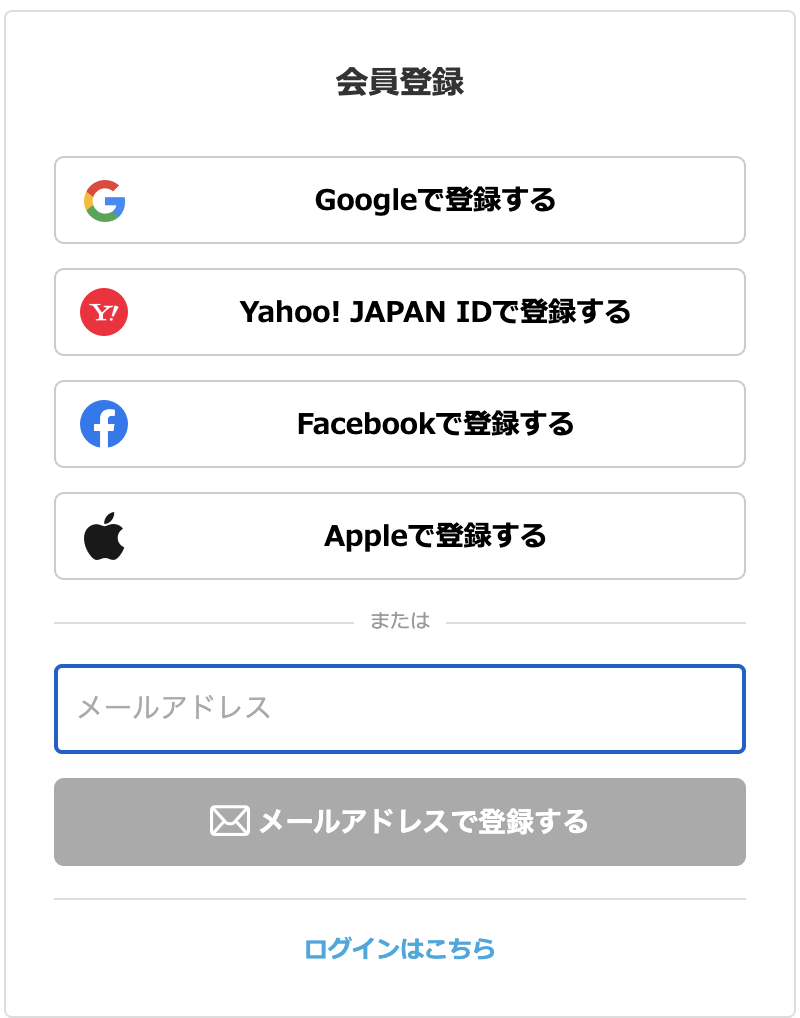
Task: Click the "または" divider label
Action: [x=400, y=620]
